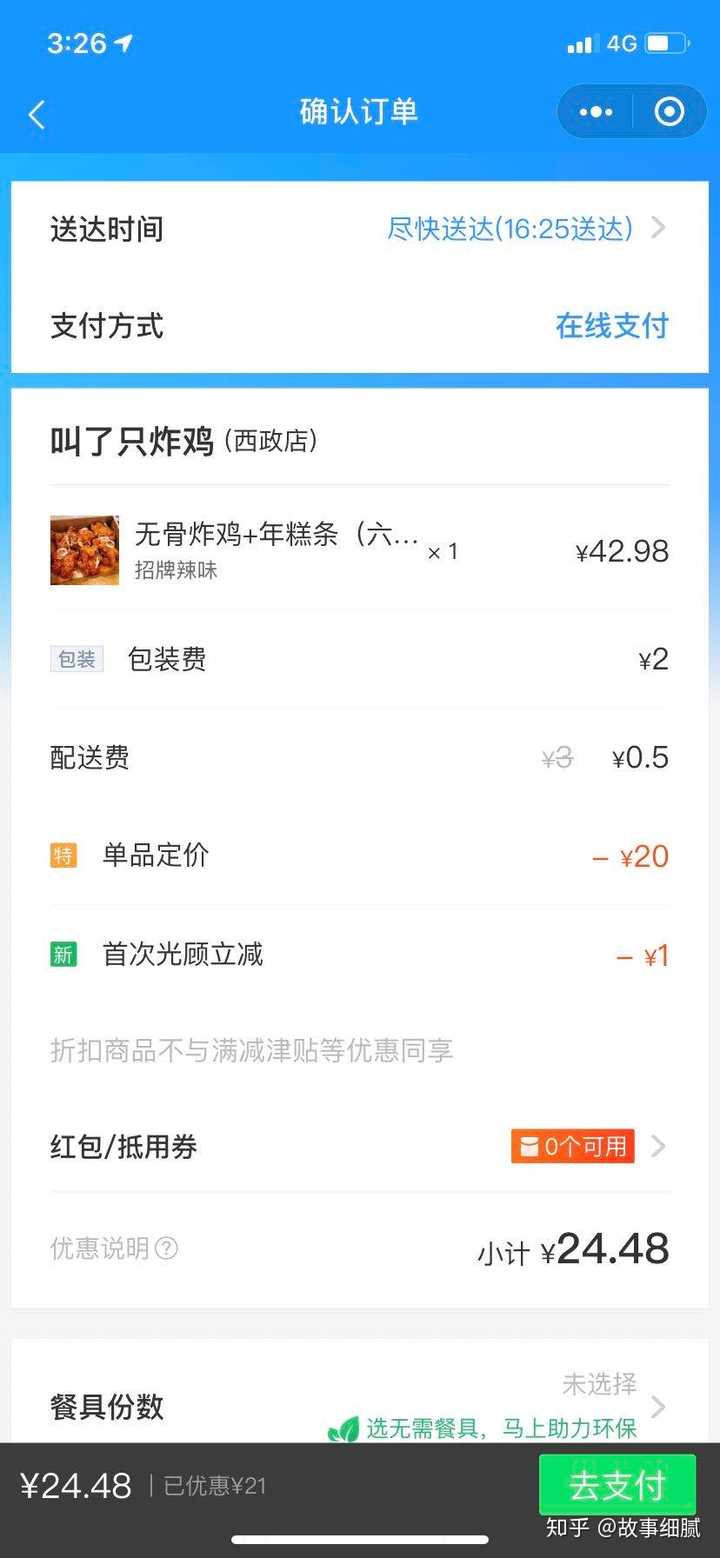Close the mini program via the circle icon
This screenshot has width=720, height=1558.
click(669, 112)
